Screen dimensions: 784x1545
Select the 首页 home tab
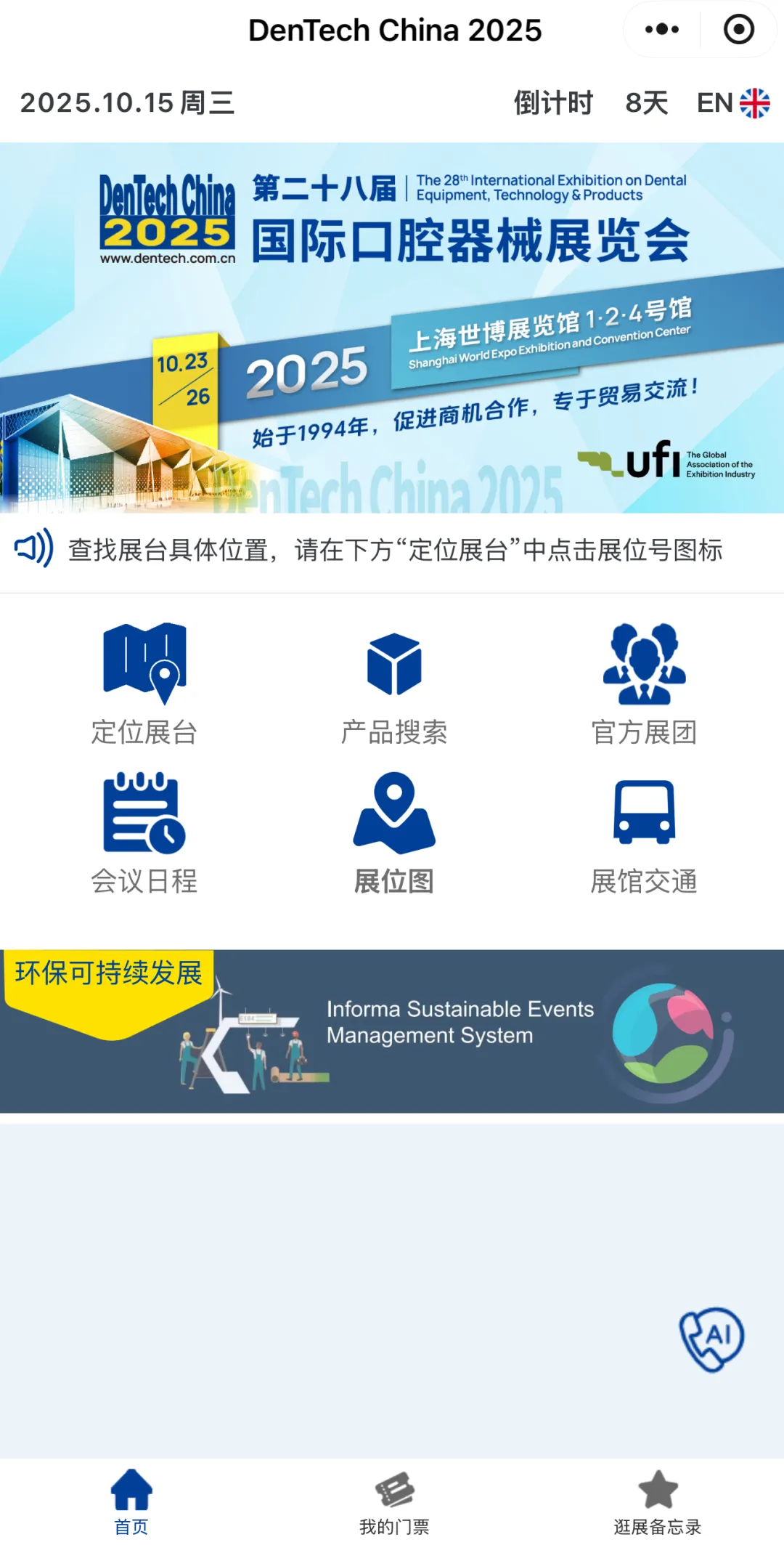click(131, 1496)
